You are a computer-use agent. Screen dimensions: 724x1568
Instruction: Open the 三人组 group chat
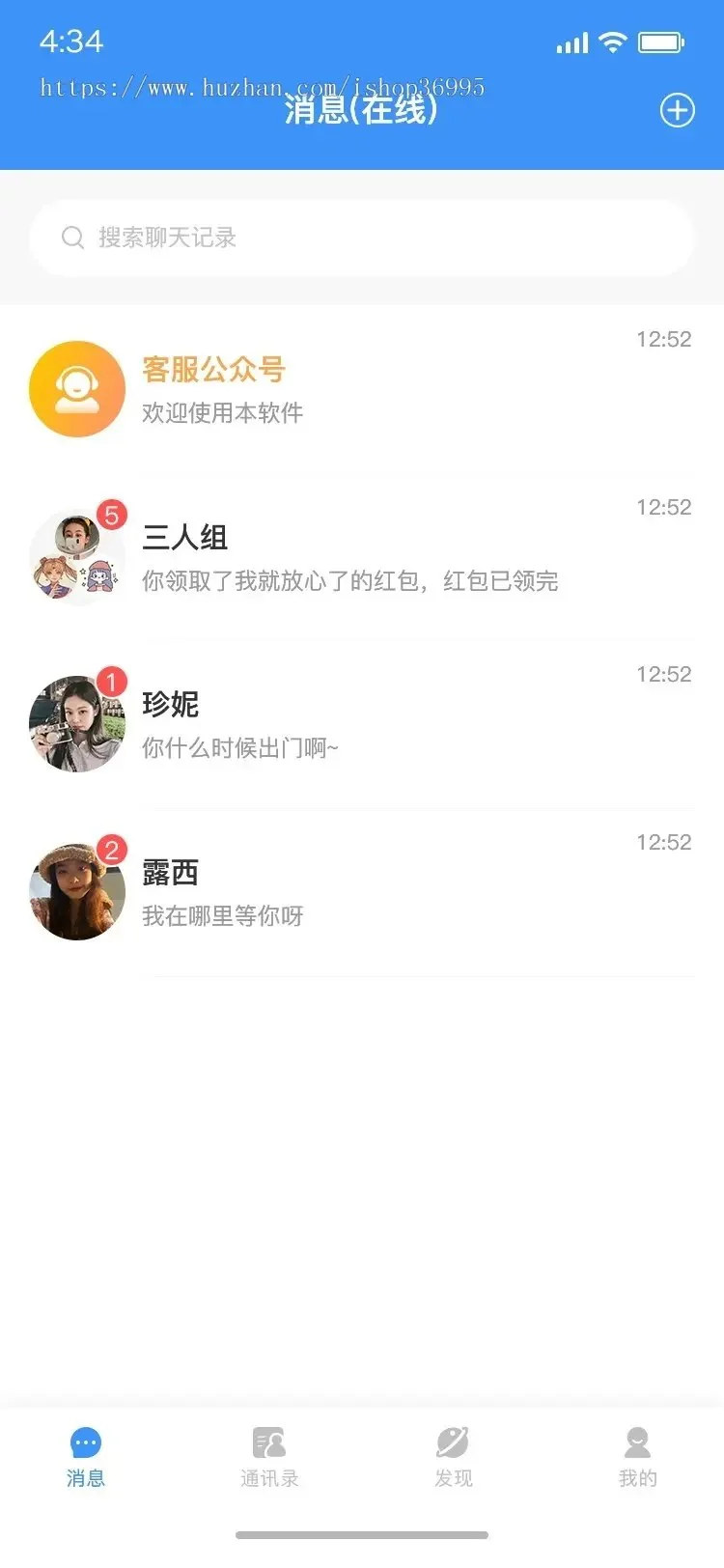pos(362,555)
